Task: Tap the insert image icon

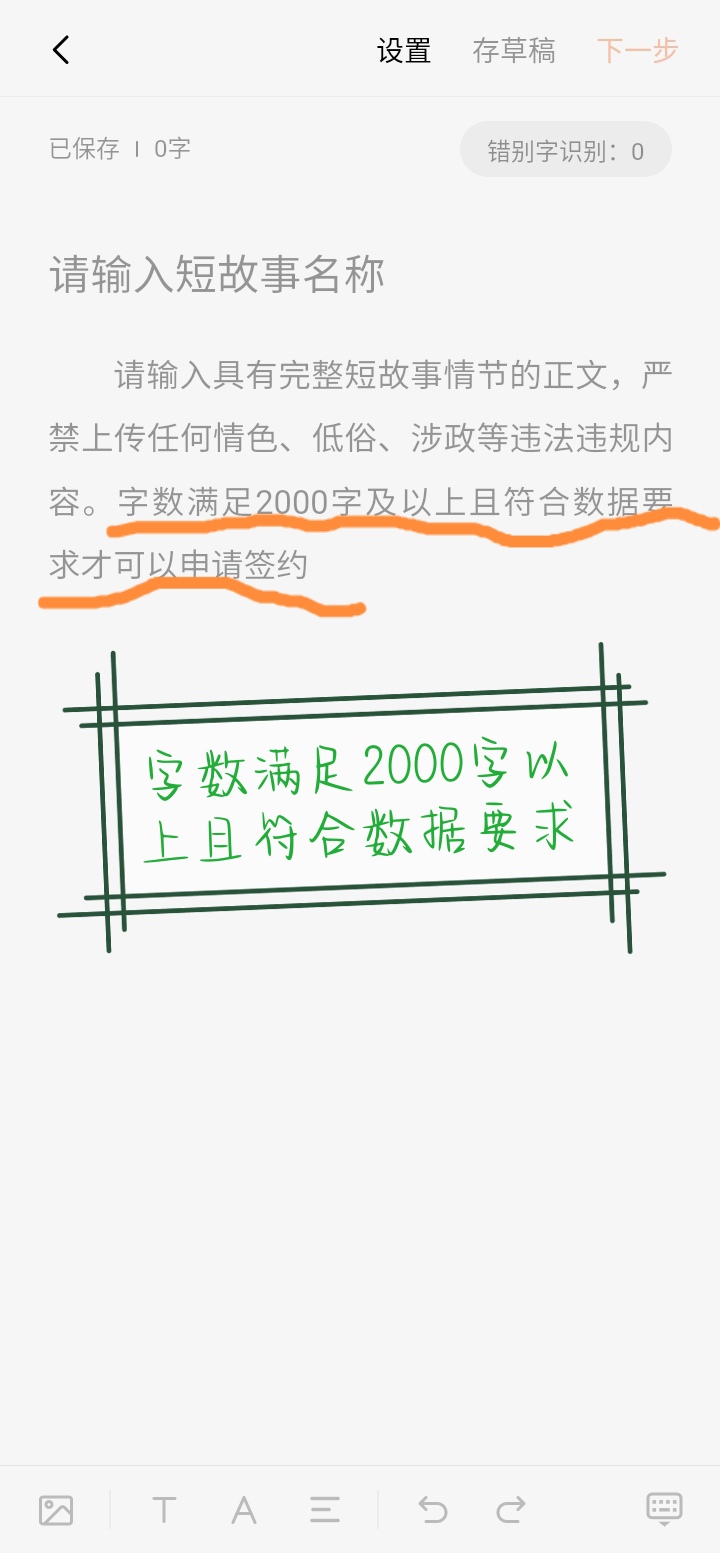Action: [57, 1508]
